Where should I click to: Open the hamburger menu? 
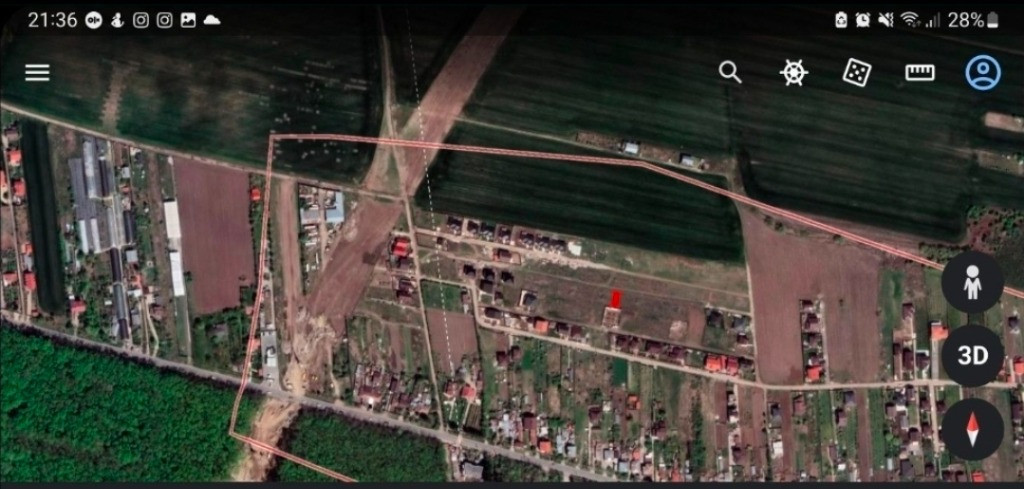point(37,72)
